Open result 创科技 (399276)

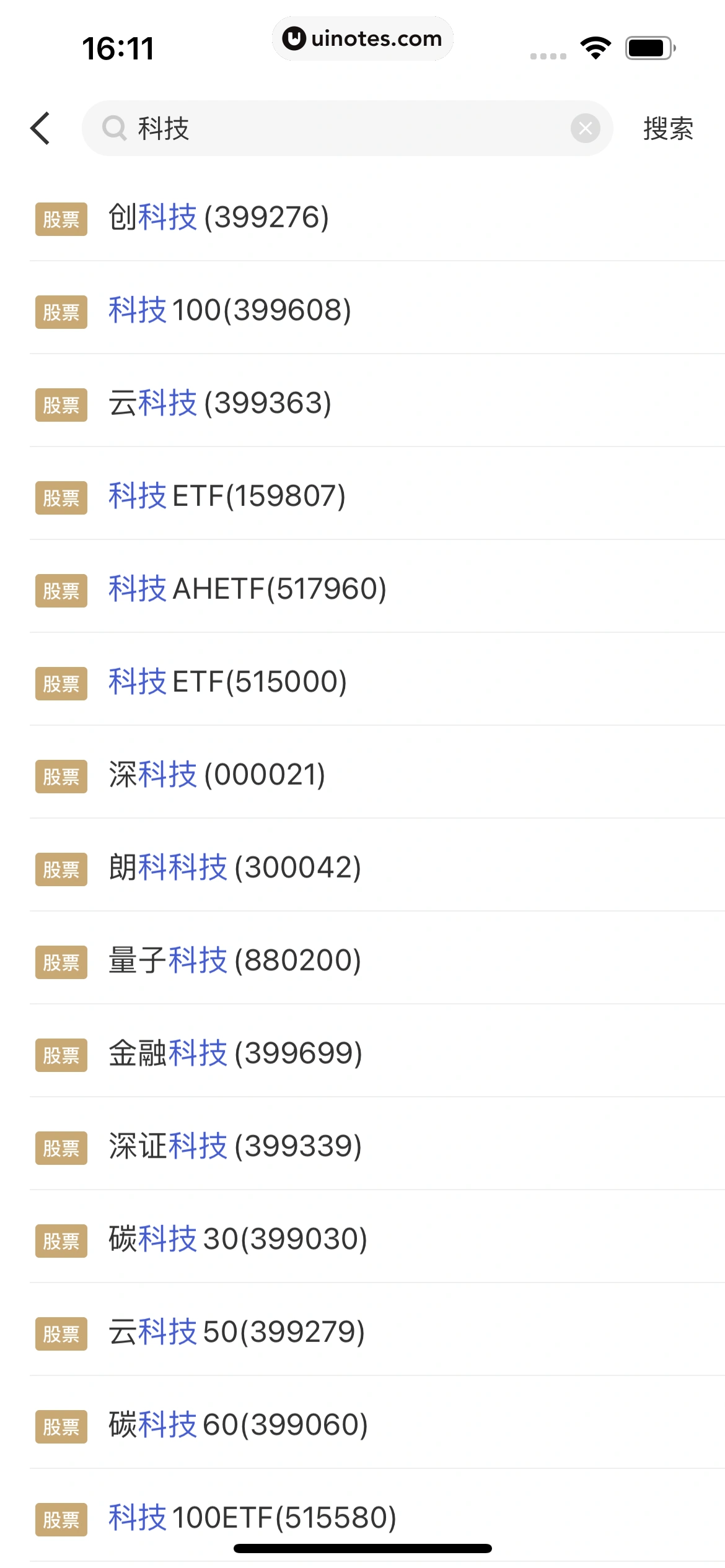218,217
